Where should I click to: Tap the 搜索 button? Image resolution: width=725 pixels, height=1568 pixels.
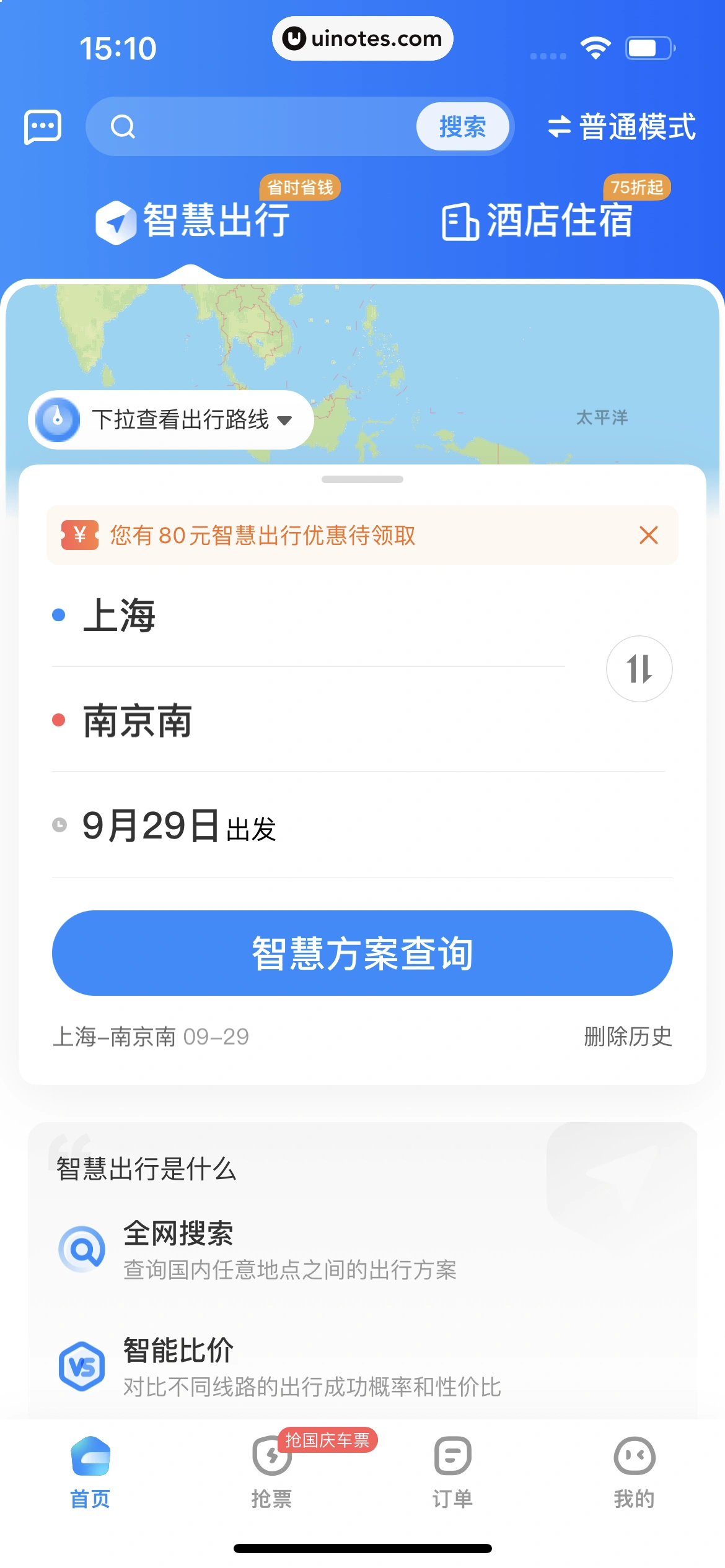[462, 127]
